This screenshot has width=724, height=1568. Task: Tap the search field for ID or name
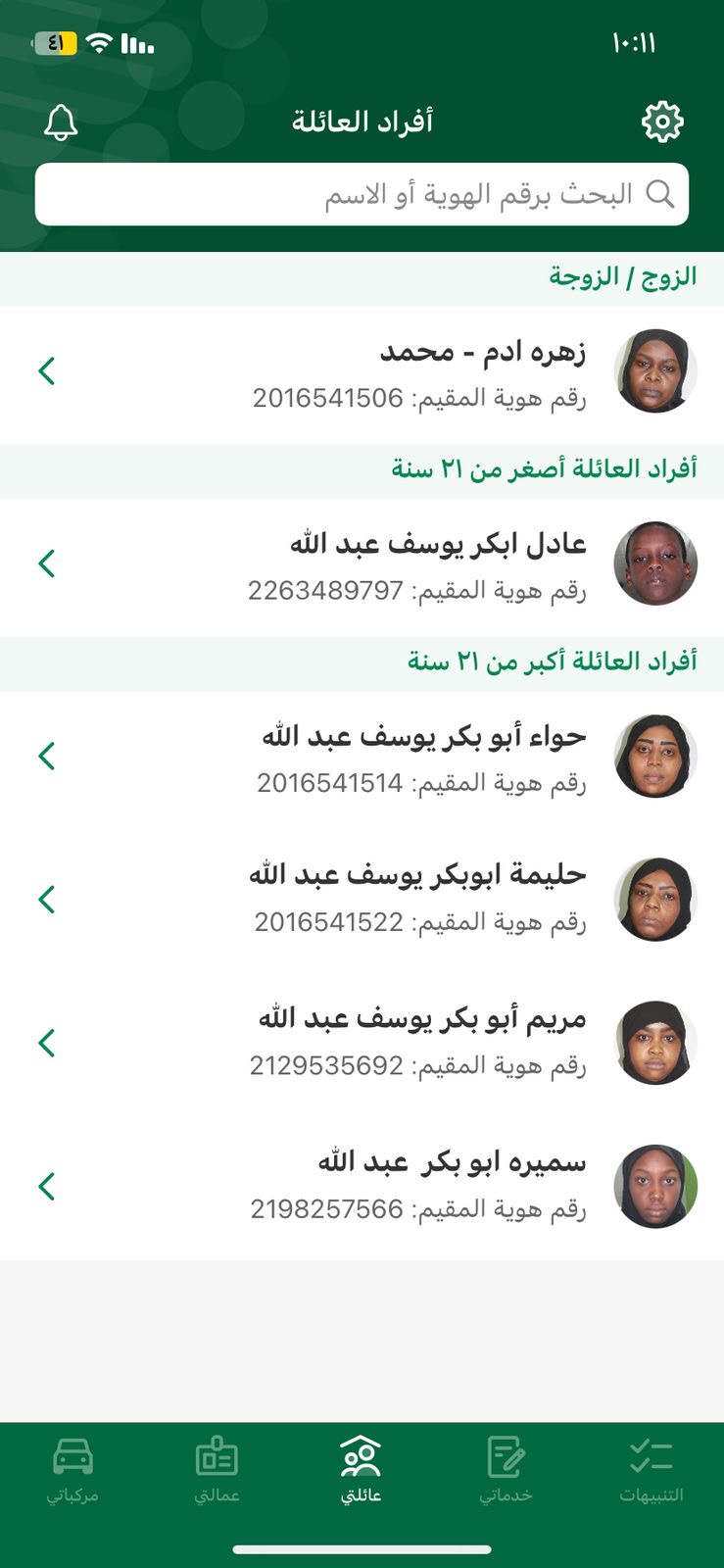(x=362, y=194)
